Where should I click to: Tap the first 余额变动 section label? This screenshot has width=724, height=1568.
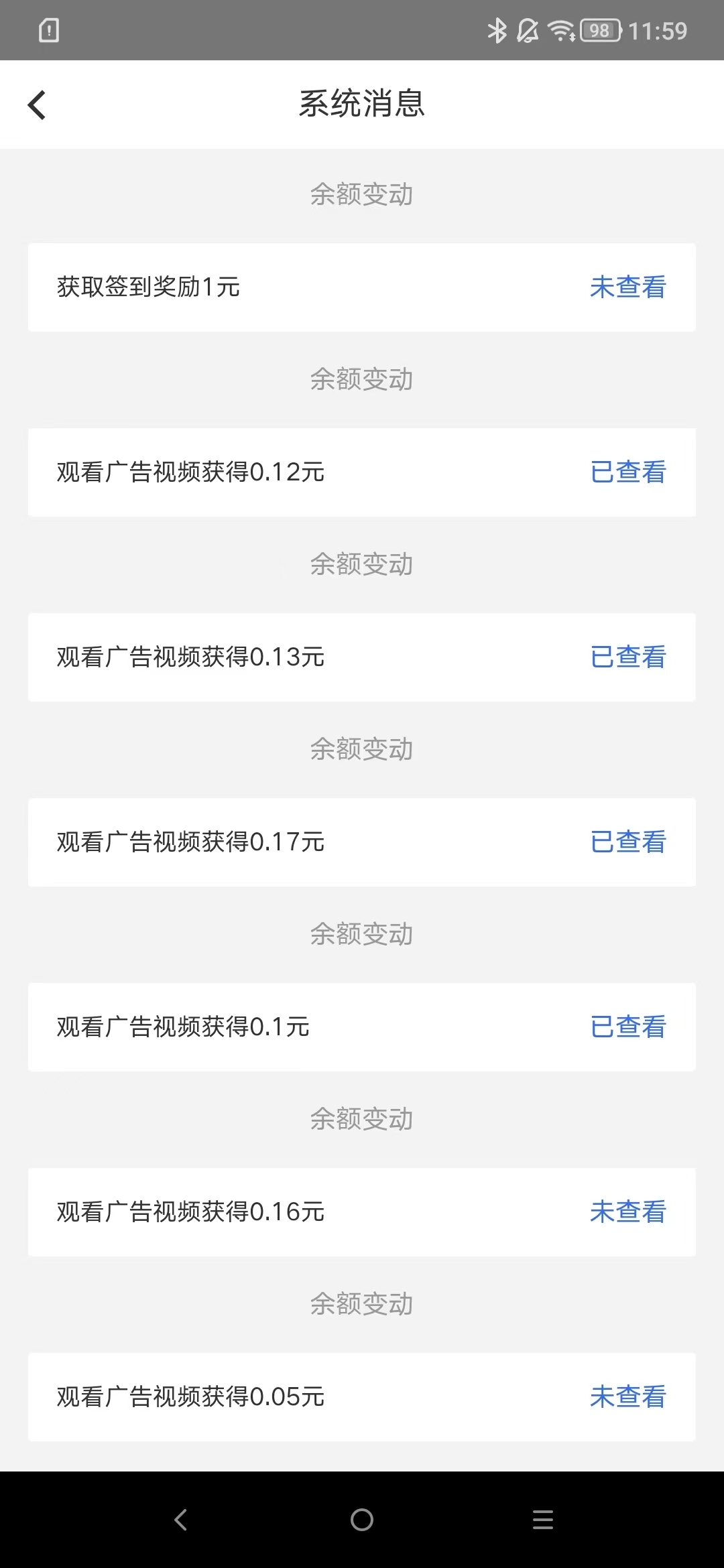(362, 194)
